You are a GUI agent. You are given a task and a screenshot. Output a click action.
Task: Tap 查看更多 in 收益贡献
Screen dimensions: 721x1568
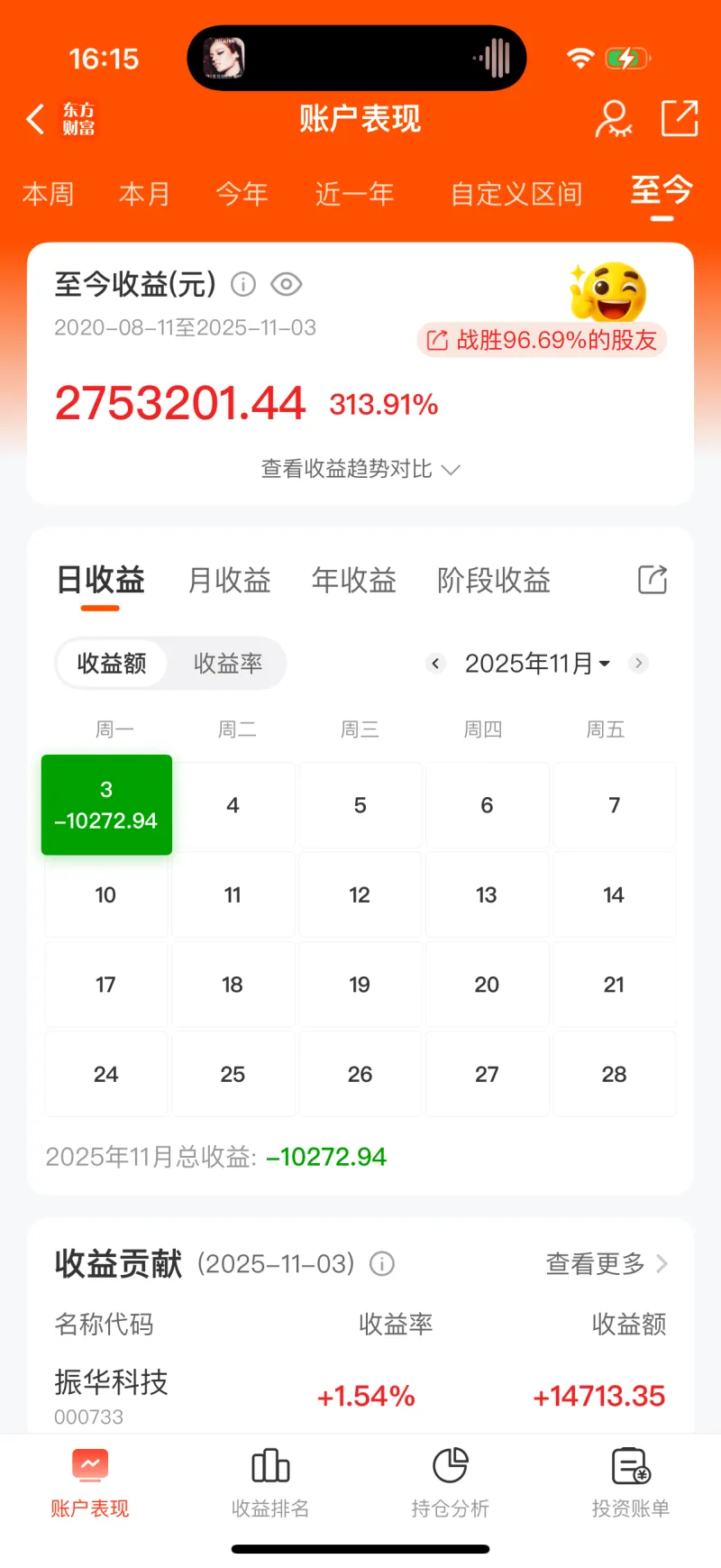606,1264
